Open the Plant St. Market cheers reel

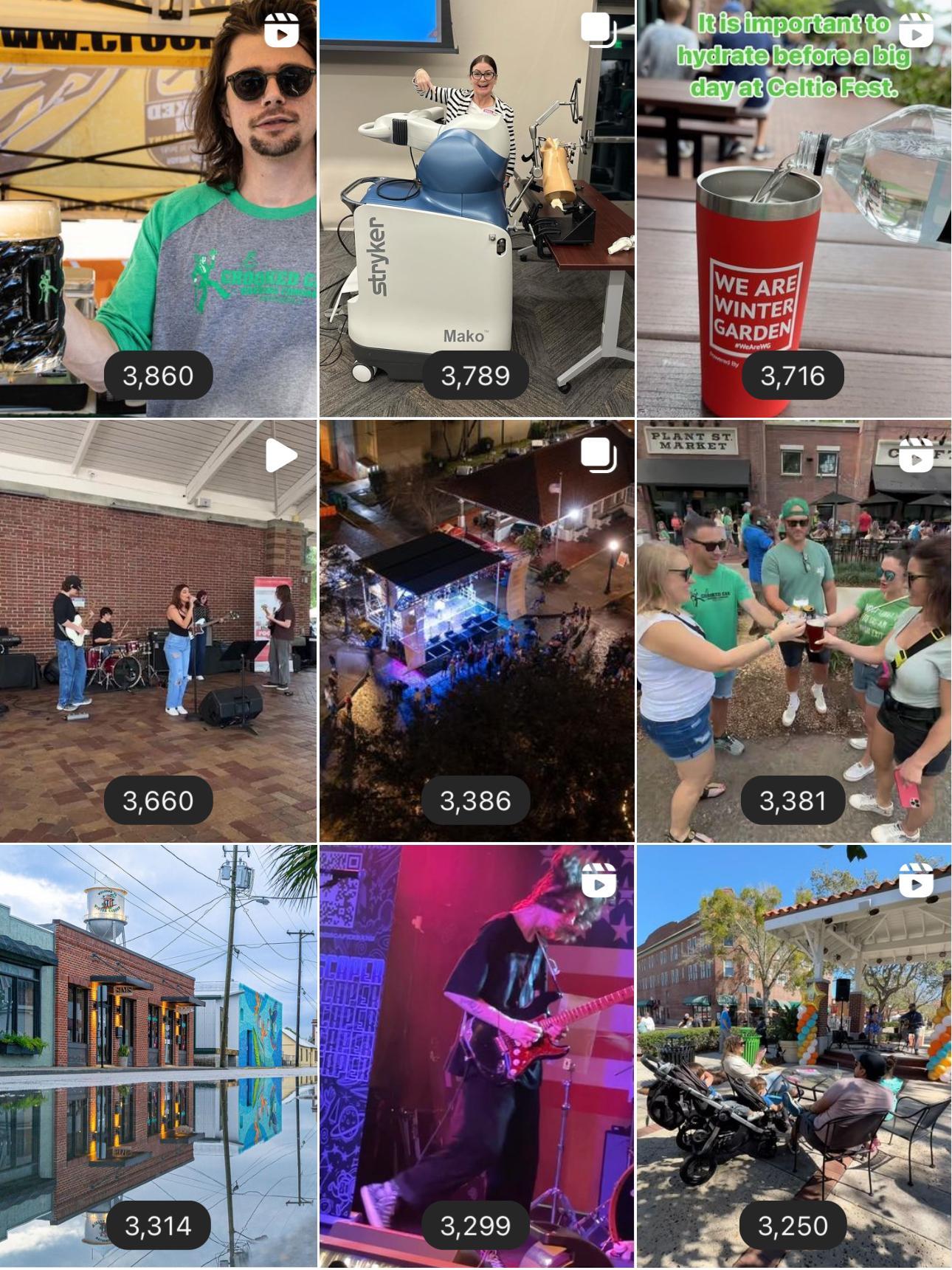tap(794, 631)
